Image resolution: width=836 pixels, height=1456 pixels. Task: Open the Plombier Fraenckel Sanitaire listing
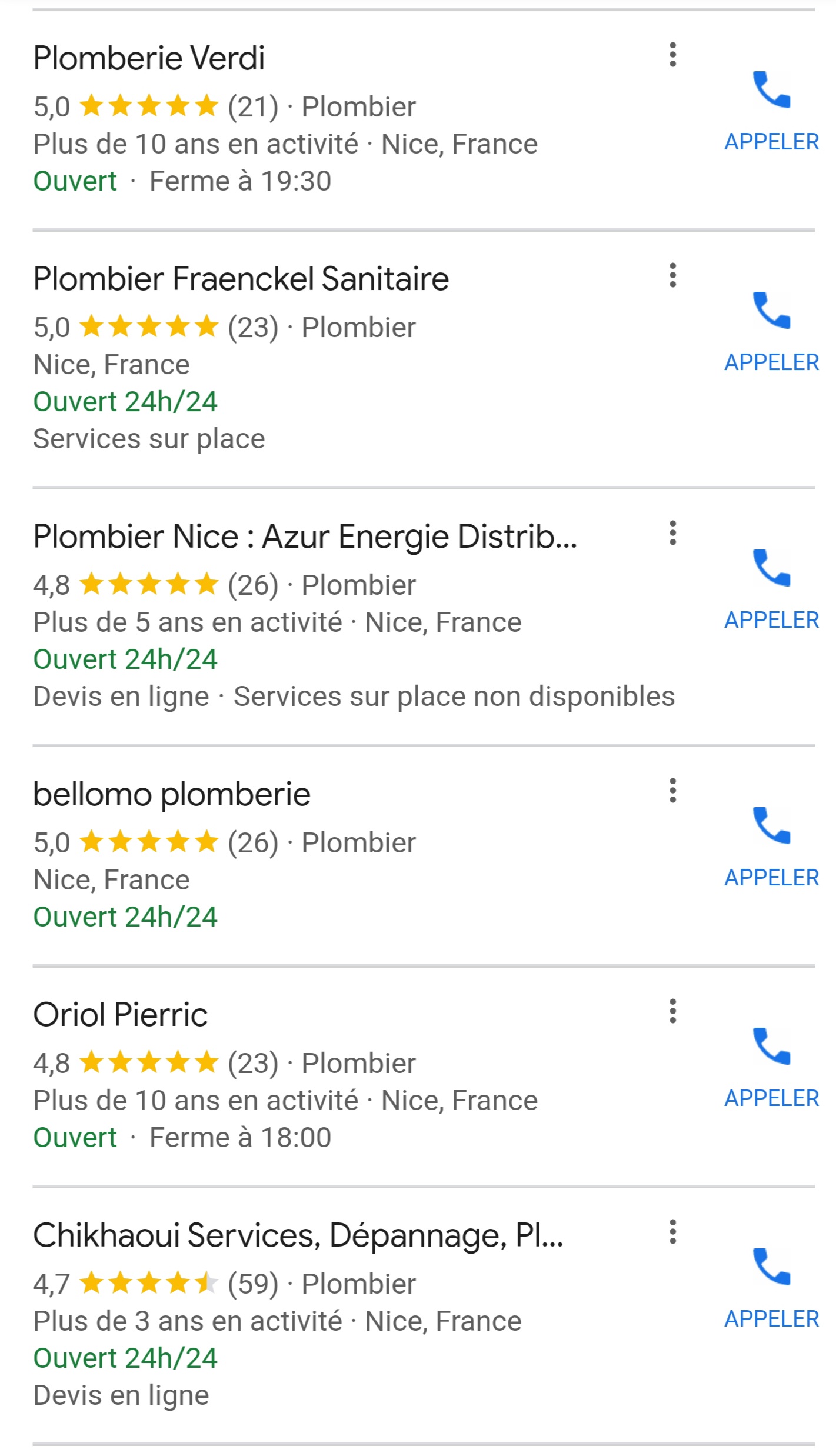pos(241,279)
